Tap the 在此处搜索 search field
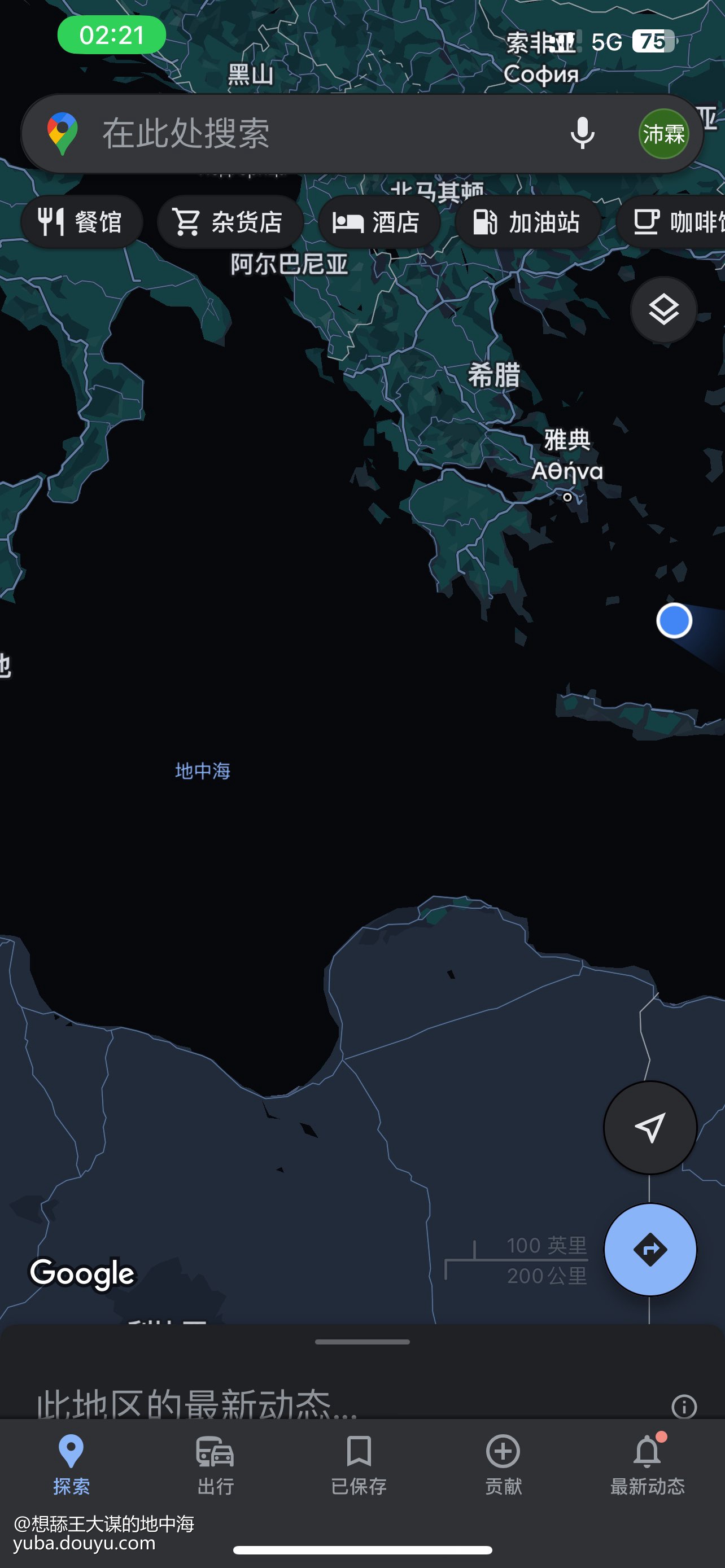 pos(304,133)
